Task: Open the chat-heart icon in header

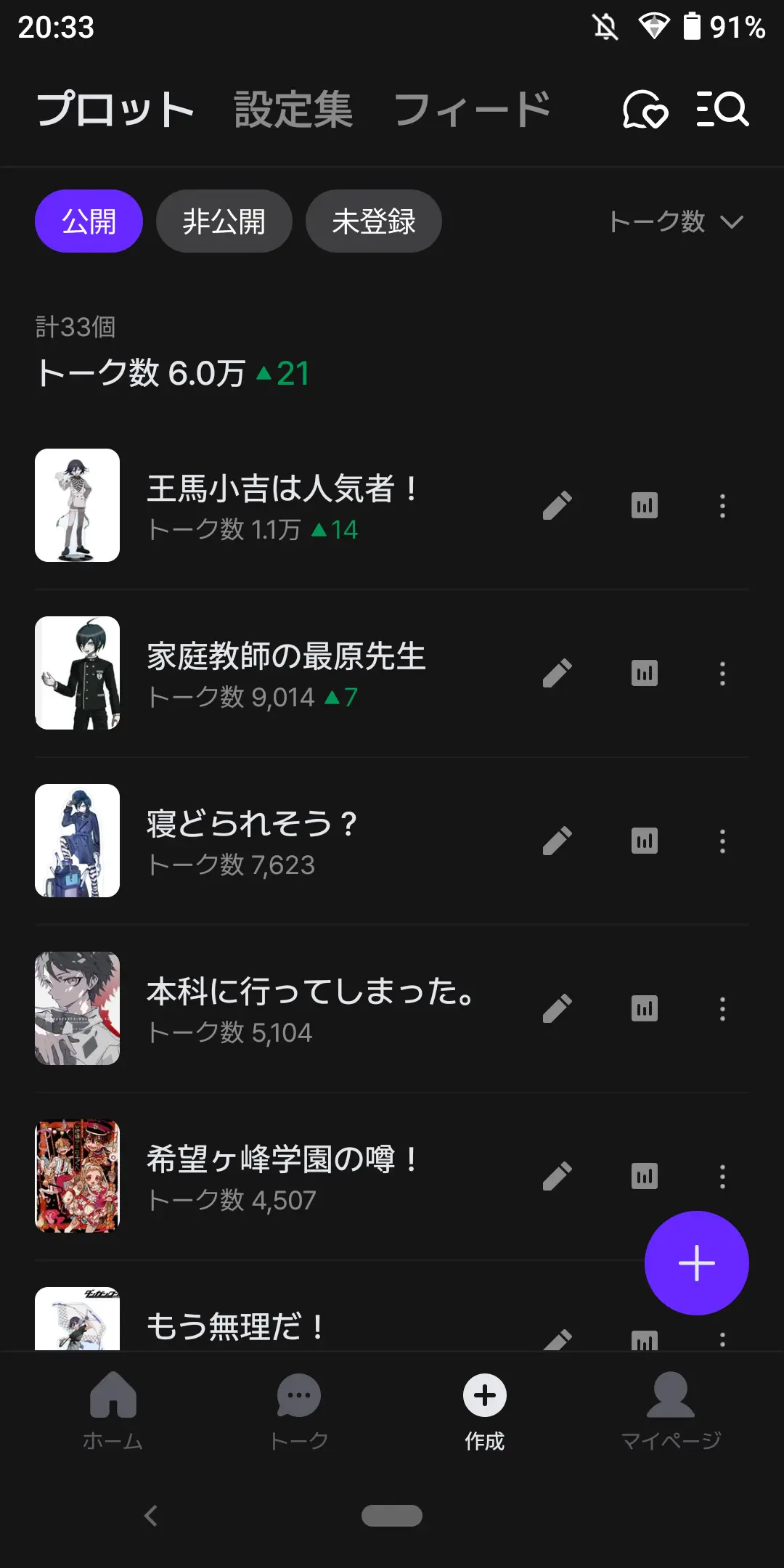Action: pyautogui.click(x=645, y=110)
